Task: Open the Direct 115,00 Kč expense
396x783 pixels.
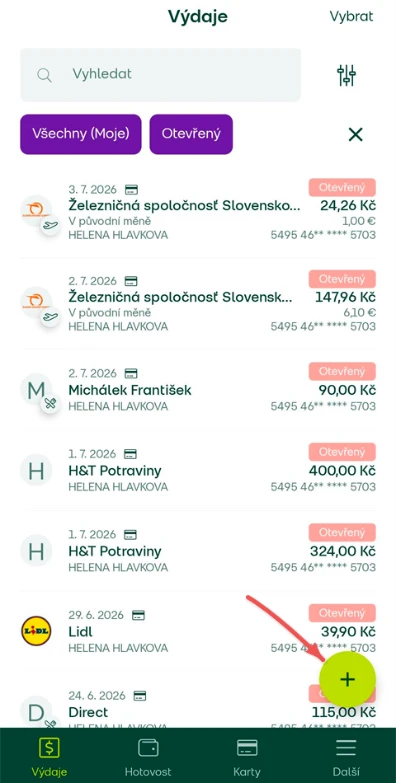Action: pos(170,709)
